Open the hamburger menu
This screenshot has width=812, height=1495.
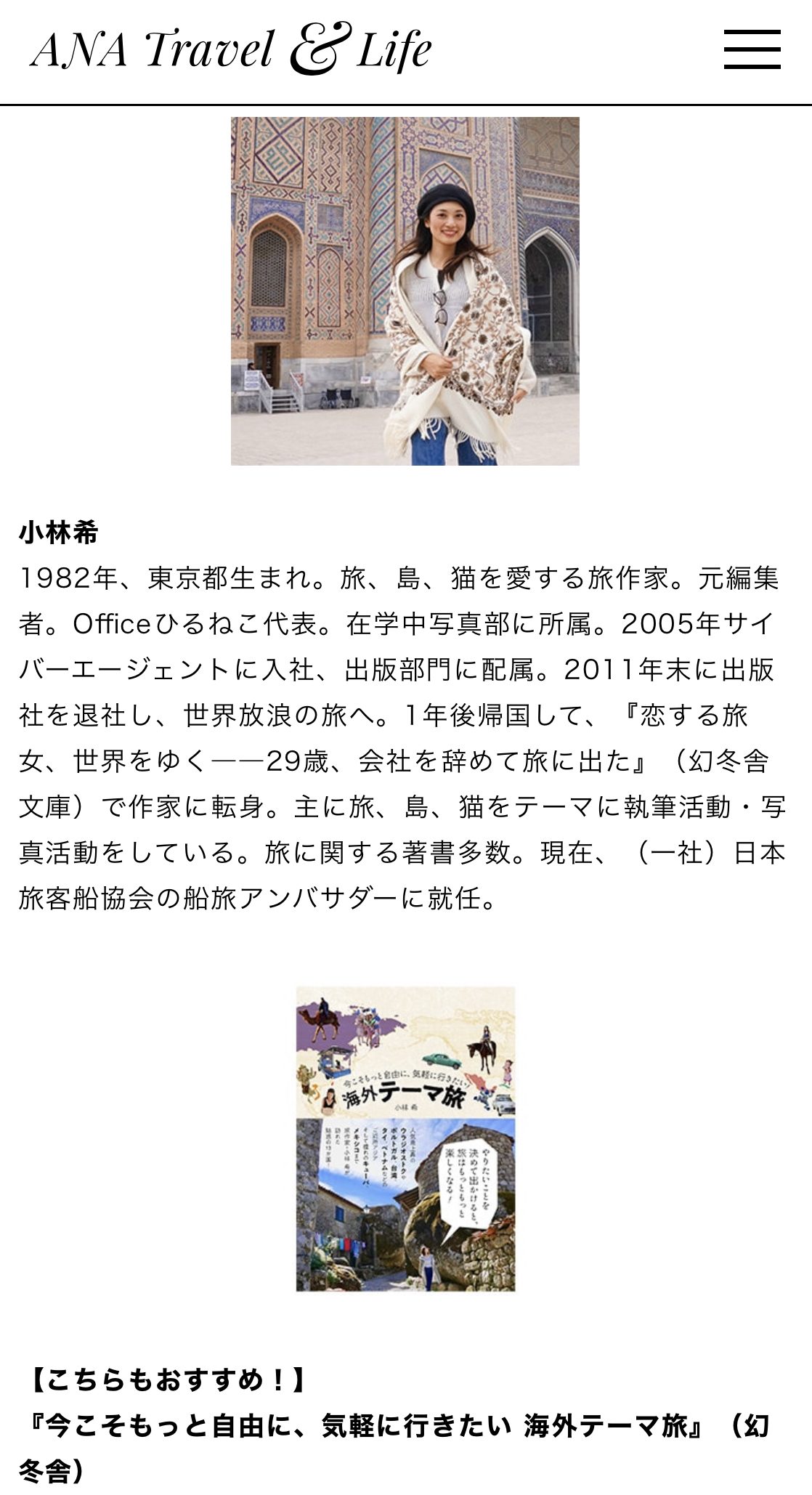752,49
